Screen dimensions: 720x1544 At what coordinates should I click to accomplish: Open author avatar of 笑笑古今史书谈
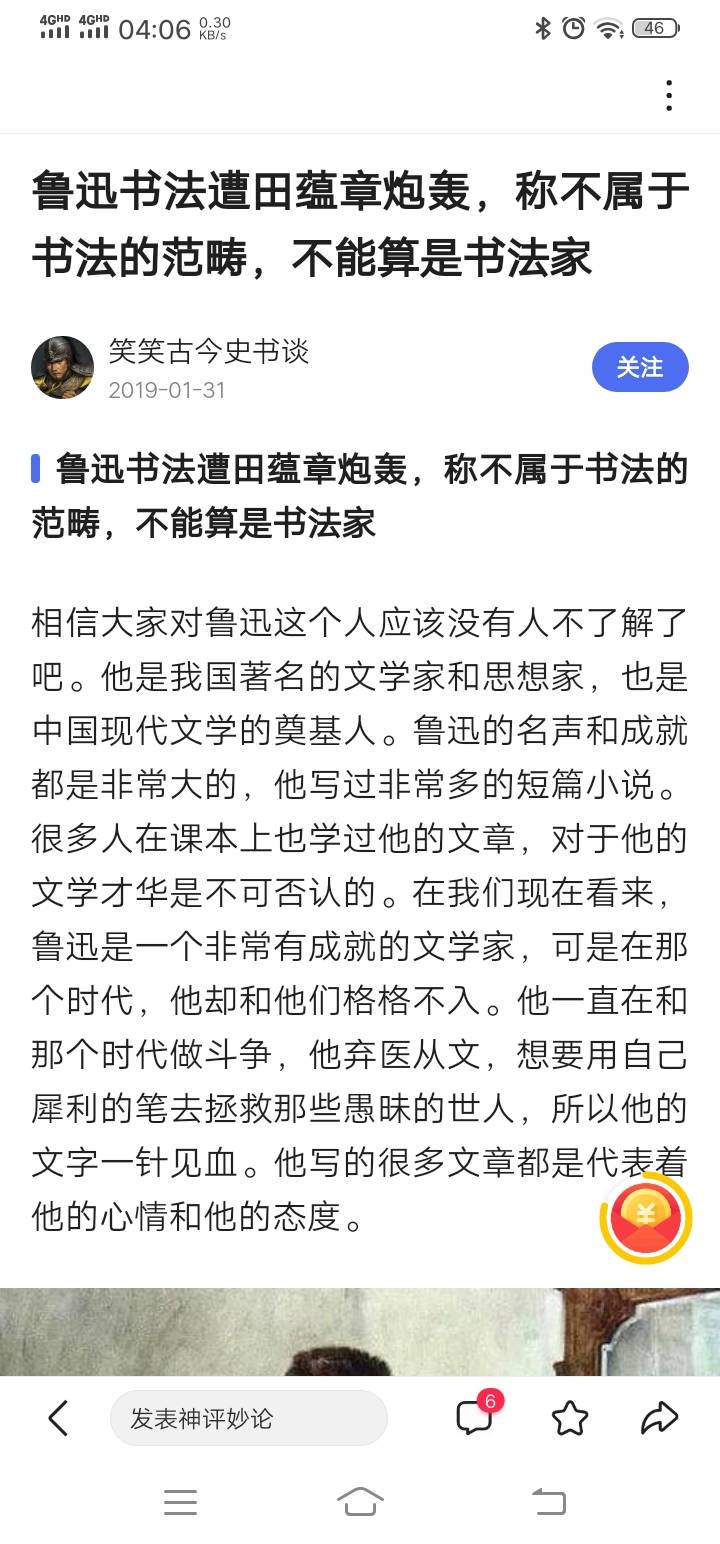(x=63, y=367)
